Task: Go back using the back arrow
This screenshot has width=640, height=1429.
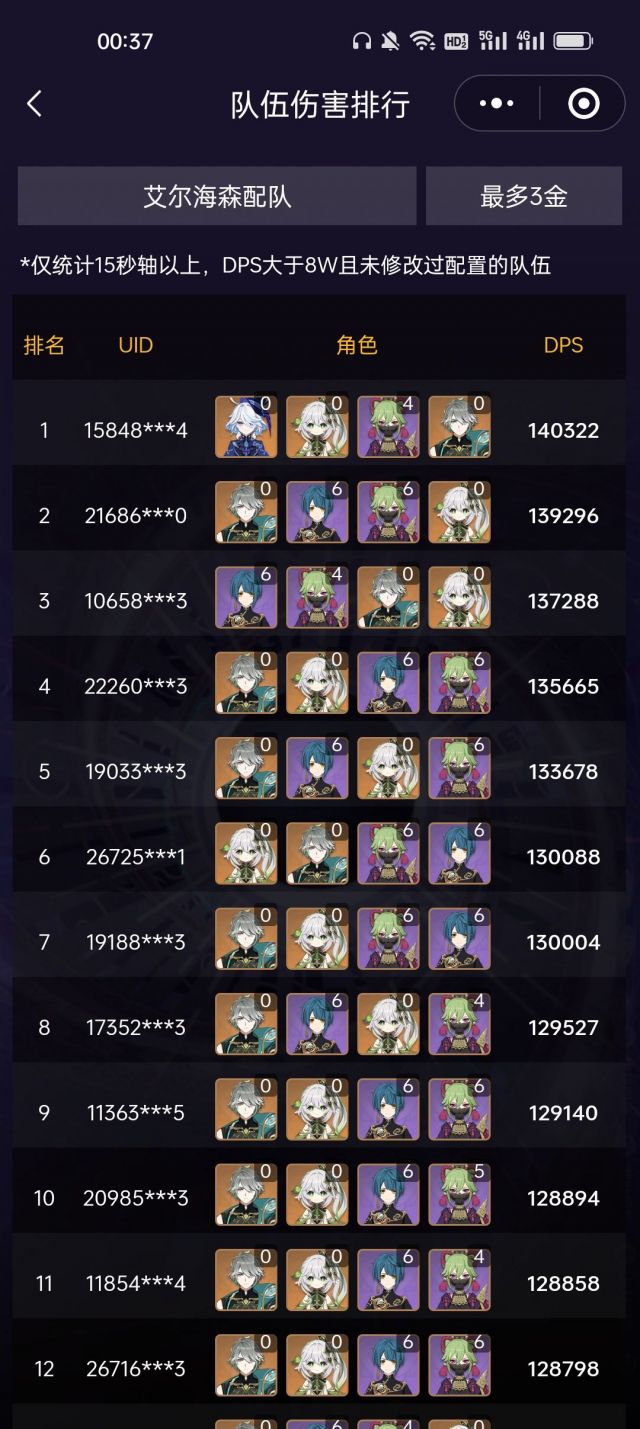Action: (x=35, y=104)
